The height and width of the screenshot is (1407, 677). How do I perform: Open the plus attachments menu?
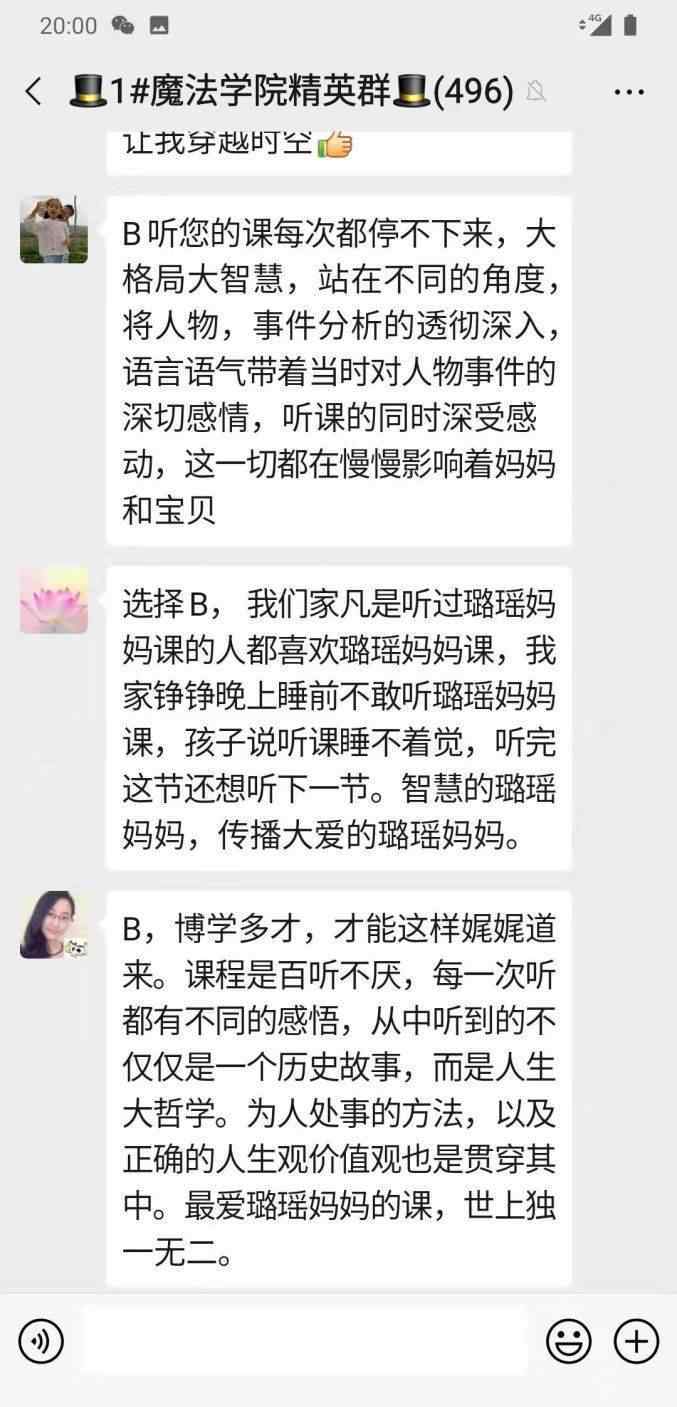(x=636, y=1341)
